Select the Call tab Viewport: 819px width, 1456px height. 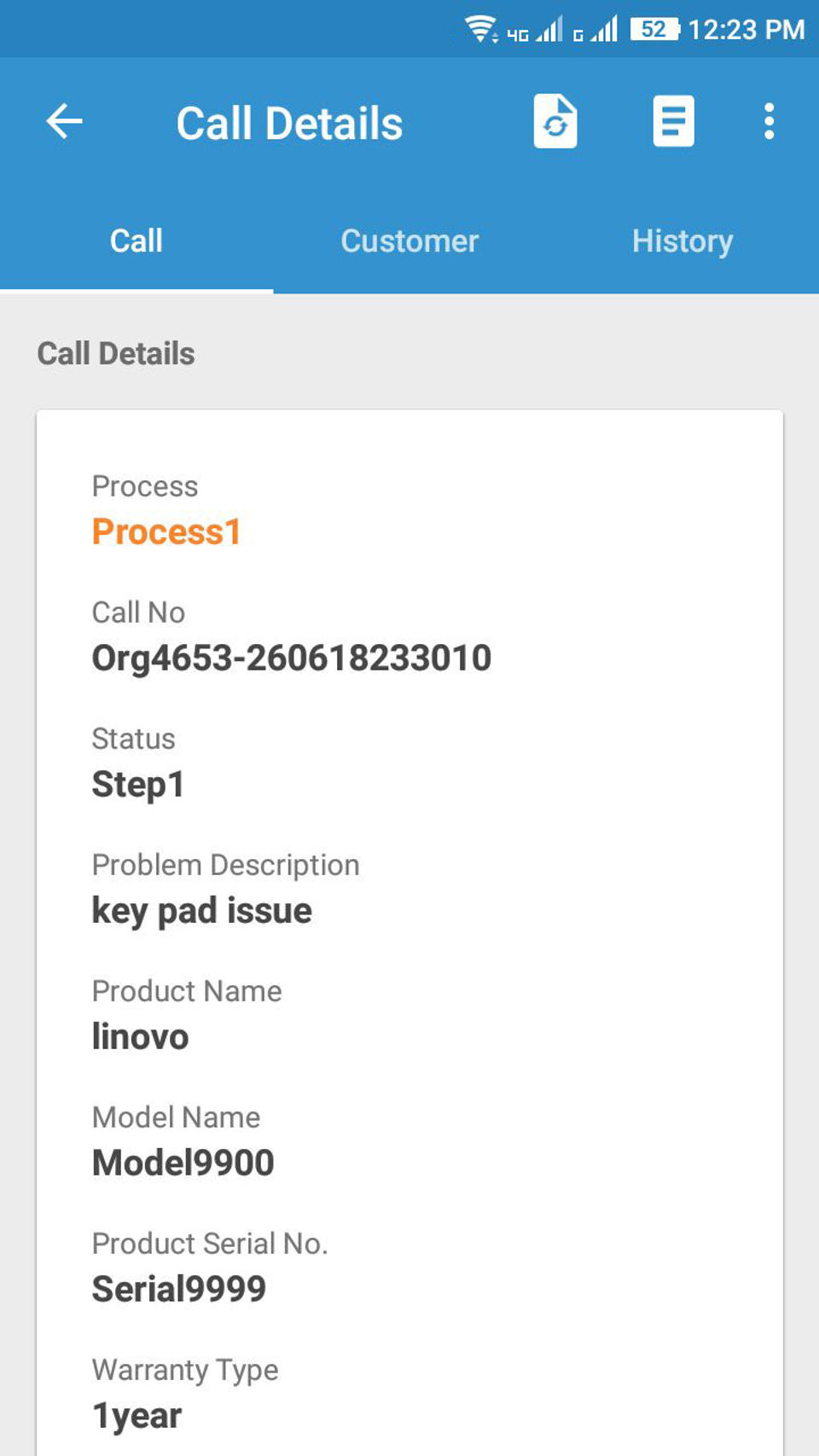tap(136, 241)
